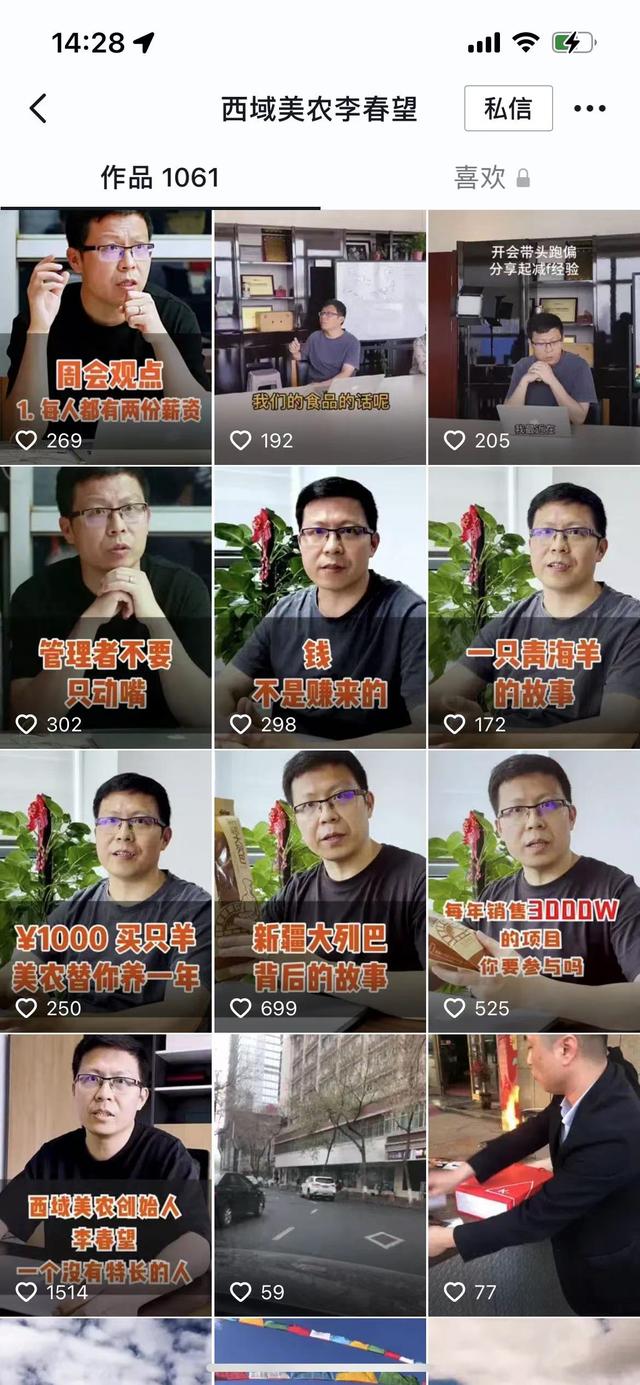Open the 开会带头跑偏 video

(534, 335)
